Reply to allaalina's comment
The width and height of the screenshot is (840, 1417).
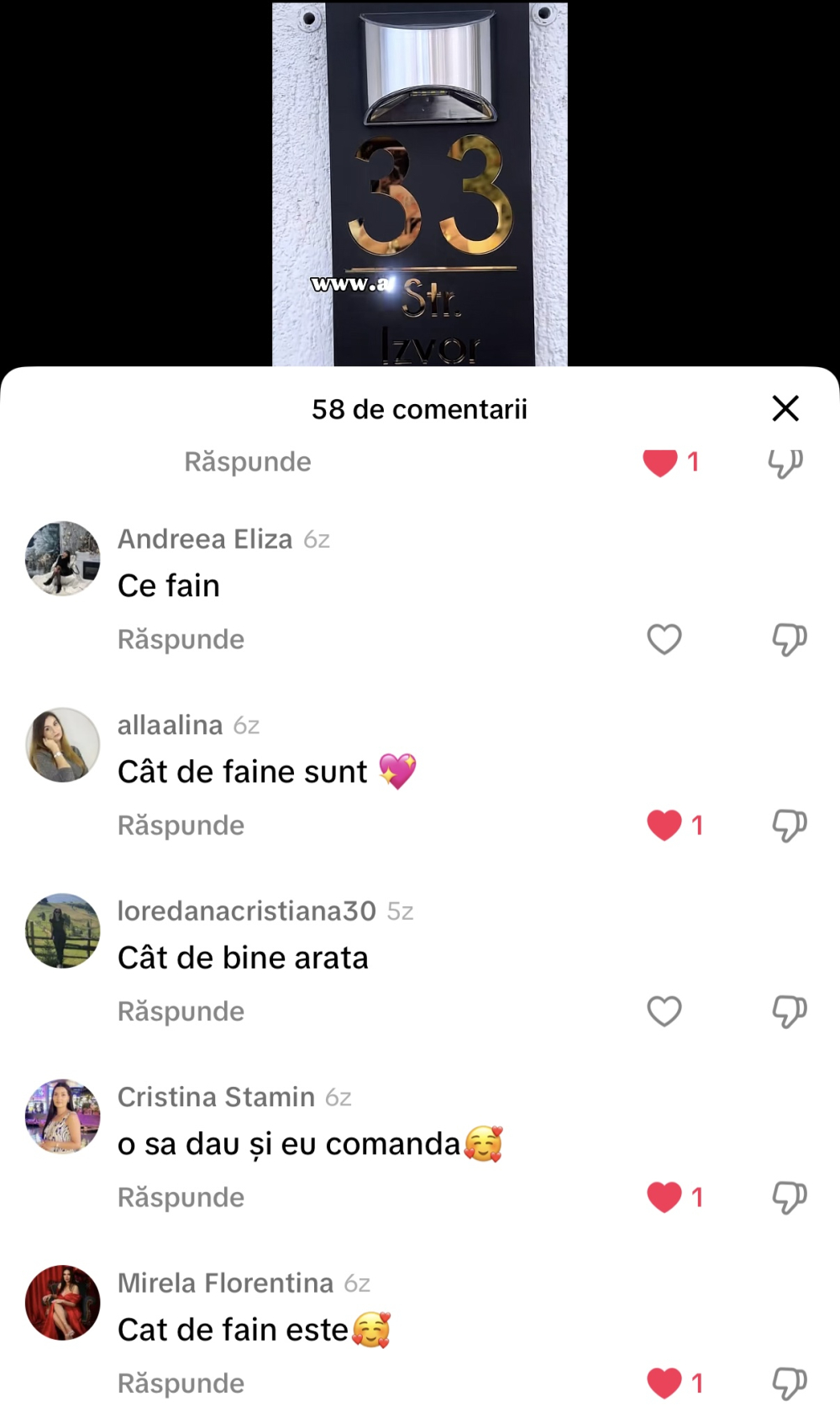pyautogui.click(x=181, y=826)
